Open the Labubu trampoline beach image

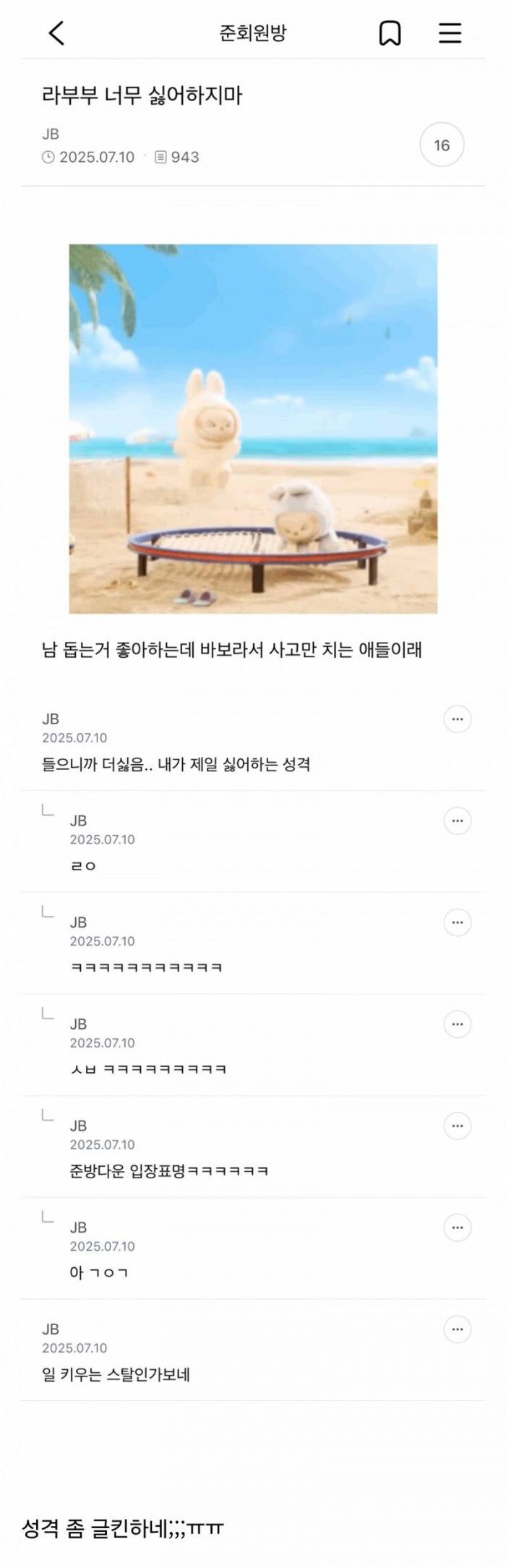[x=253, y=429]
